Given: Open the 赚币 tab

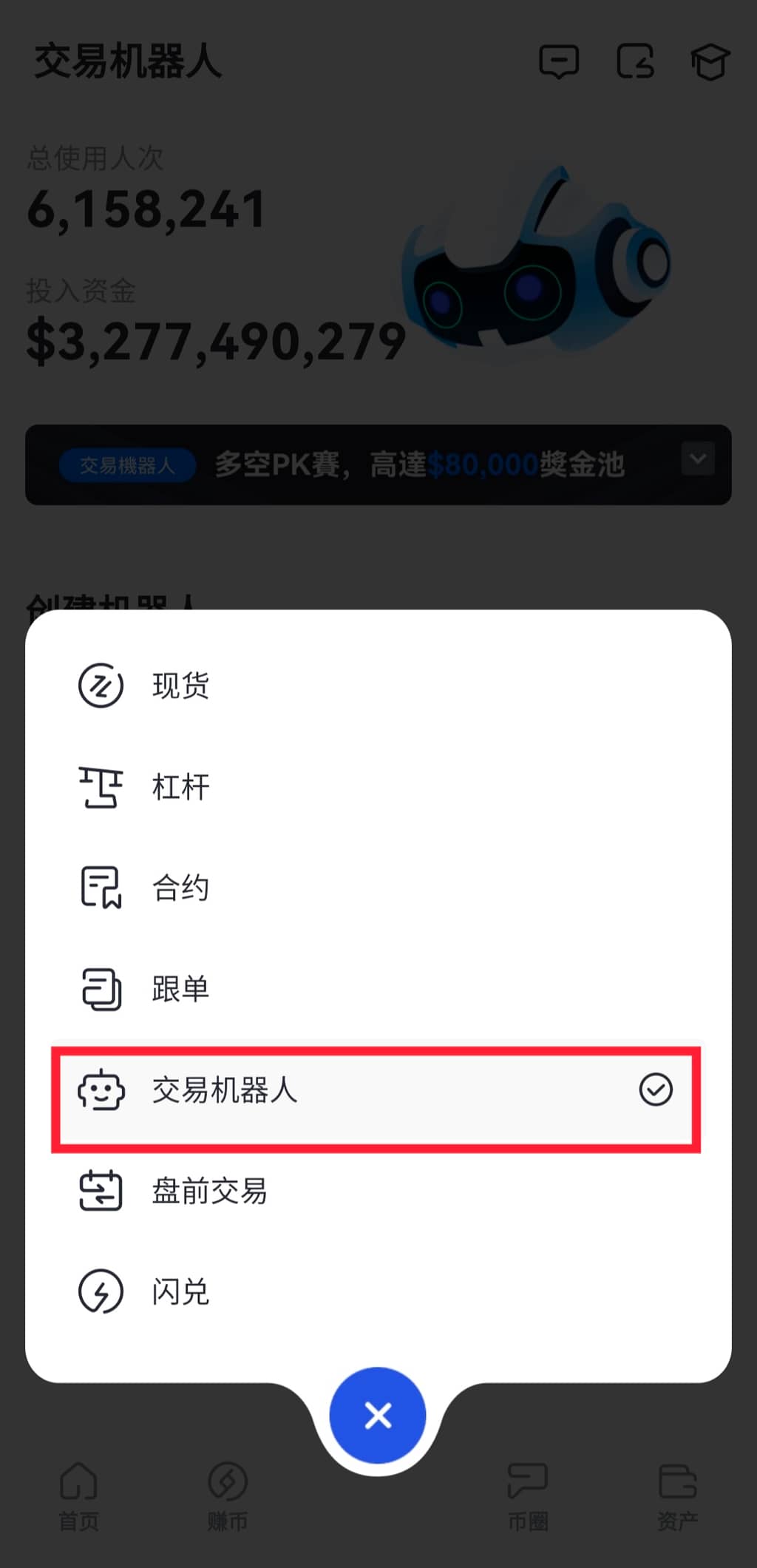Looking at the screenshot, I should (228, 1496).
